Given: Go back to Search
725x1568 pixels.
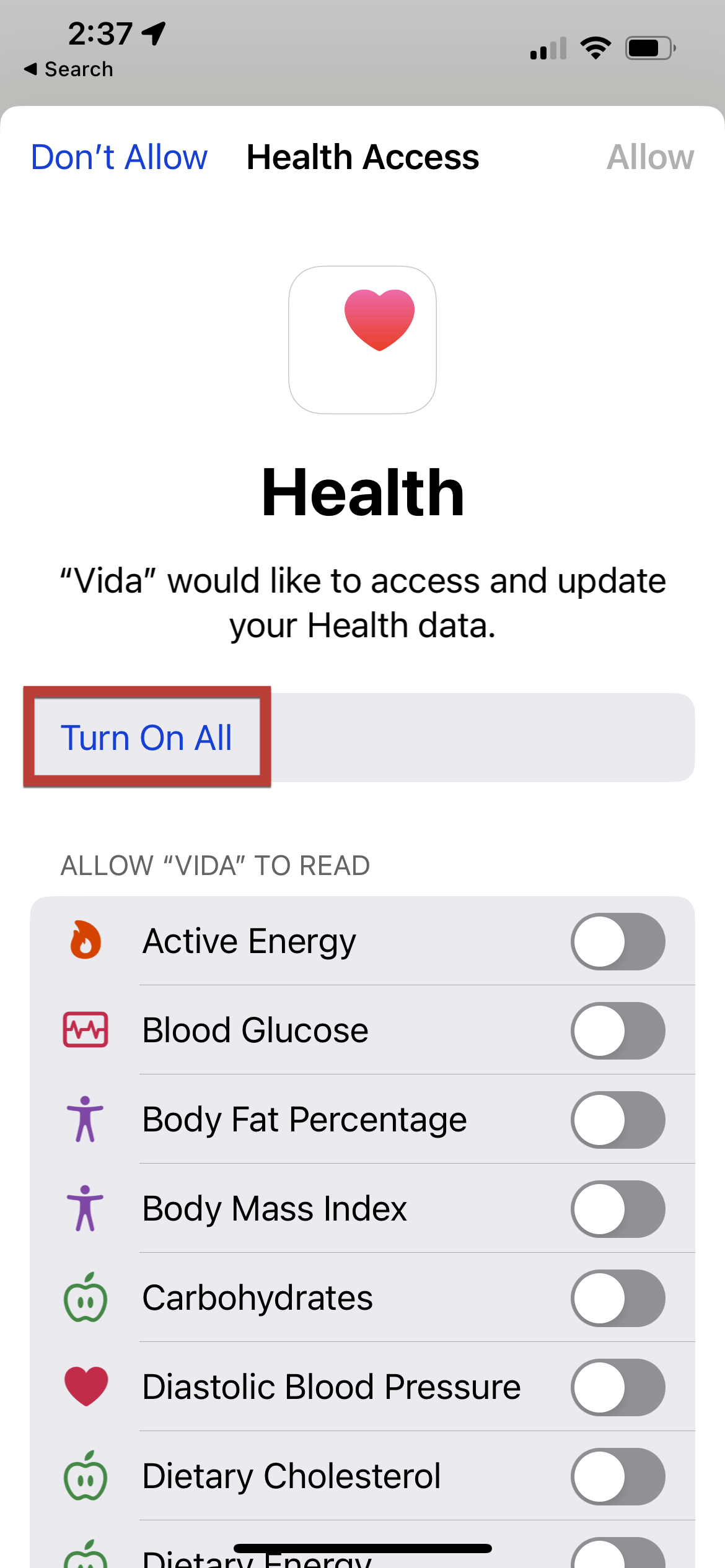Looking at the screenshot, I should [68, 69].
